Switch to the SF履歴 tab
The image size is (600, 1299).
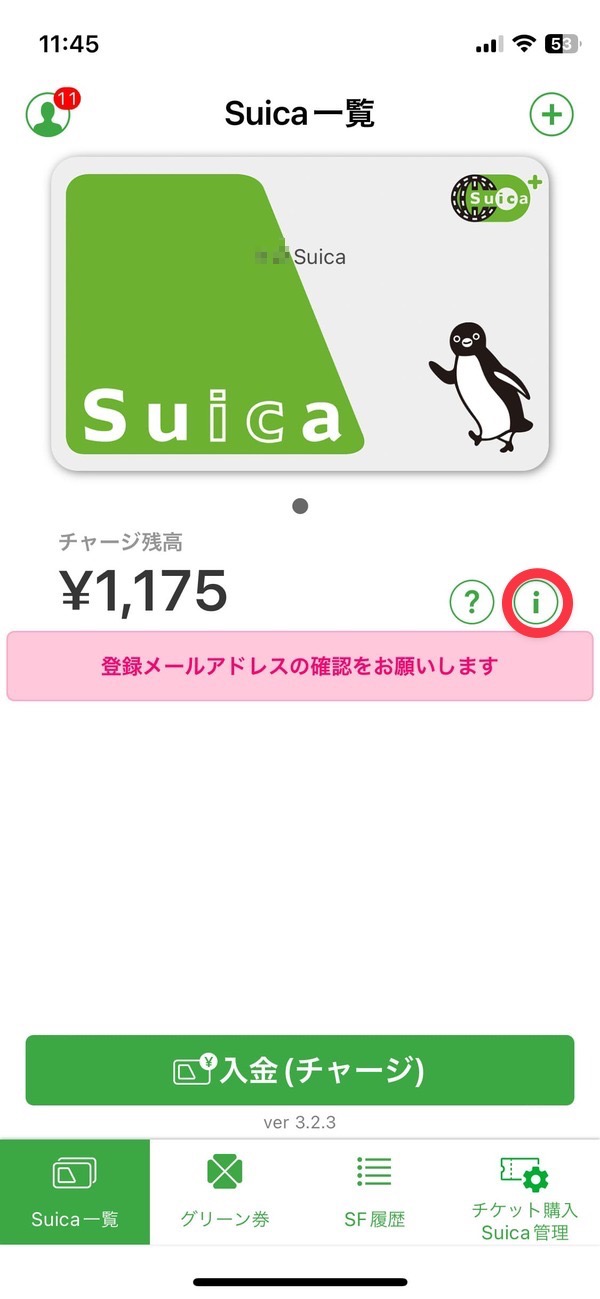pyautogui.click(x=374, y=1192)
